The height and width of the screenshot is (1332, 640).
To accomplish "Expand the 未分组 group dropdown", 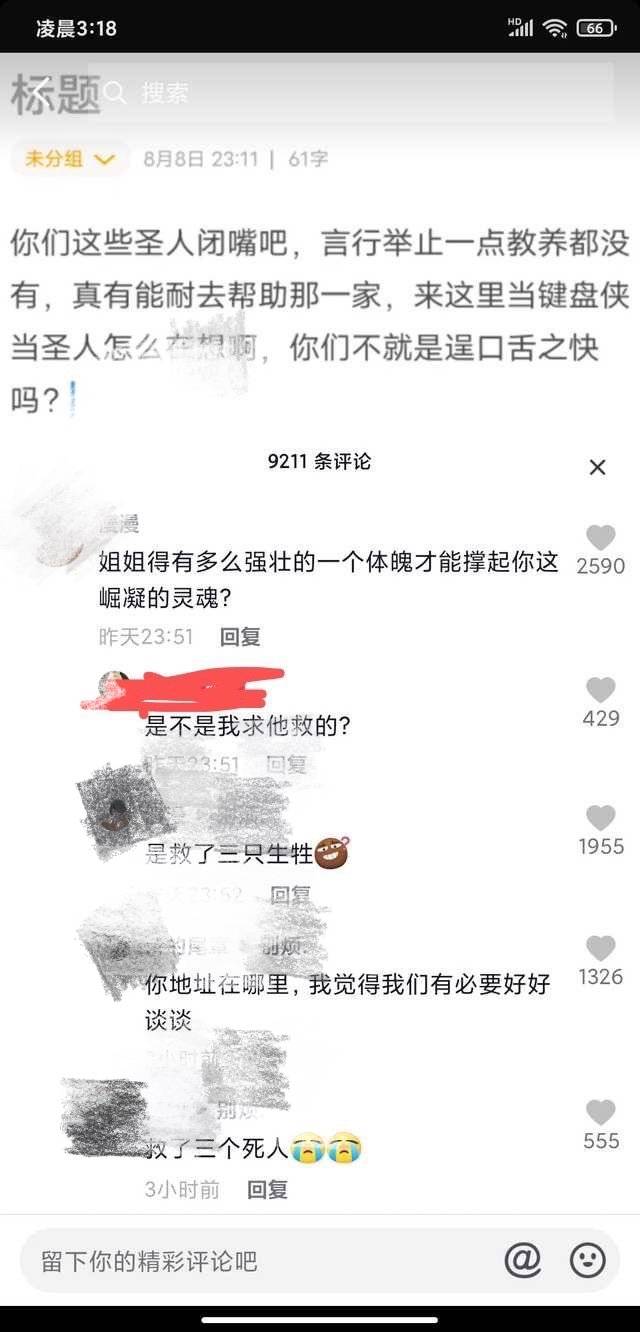I will pyautogui.click(x=70, y=159).
